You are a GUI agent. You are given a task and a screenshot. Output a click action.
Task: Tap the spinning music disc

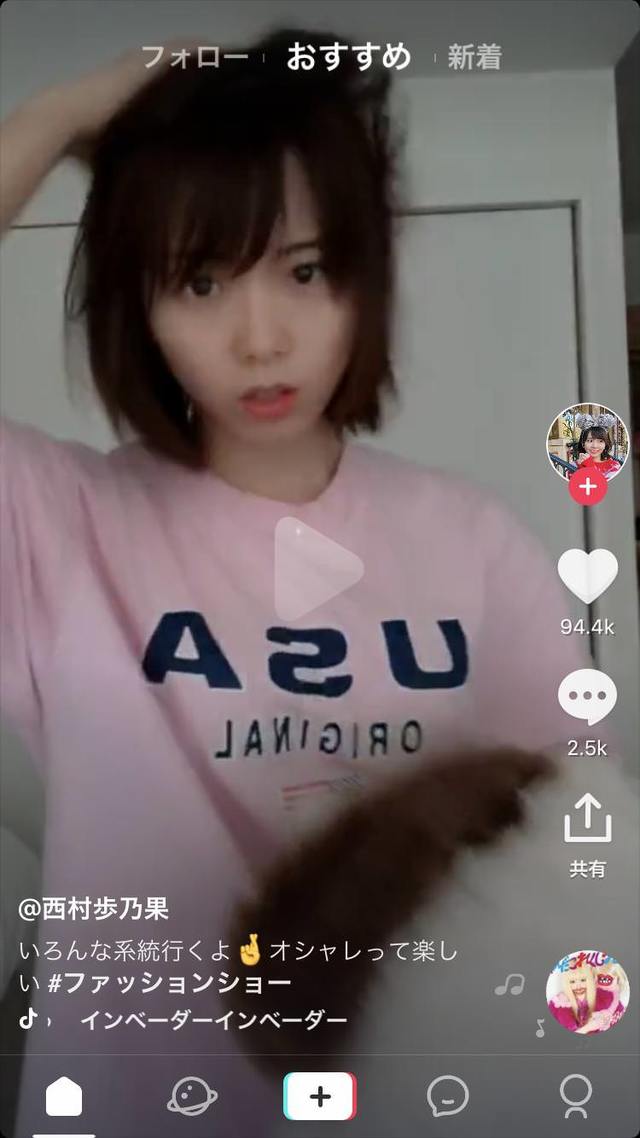tap(588, 992)
